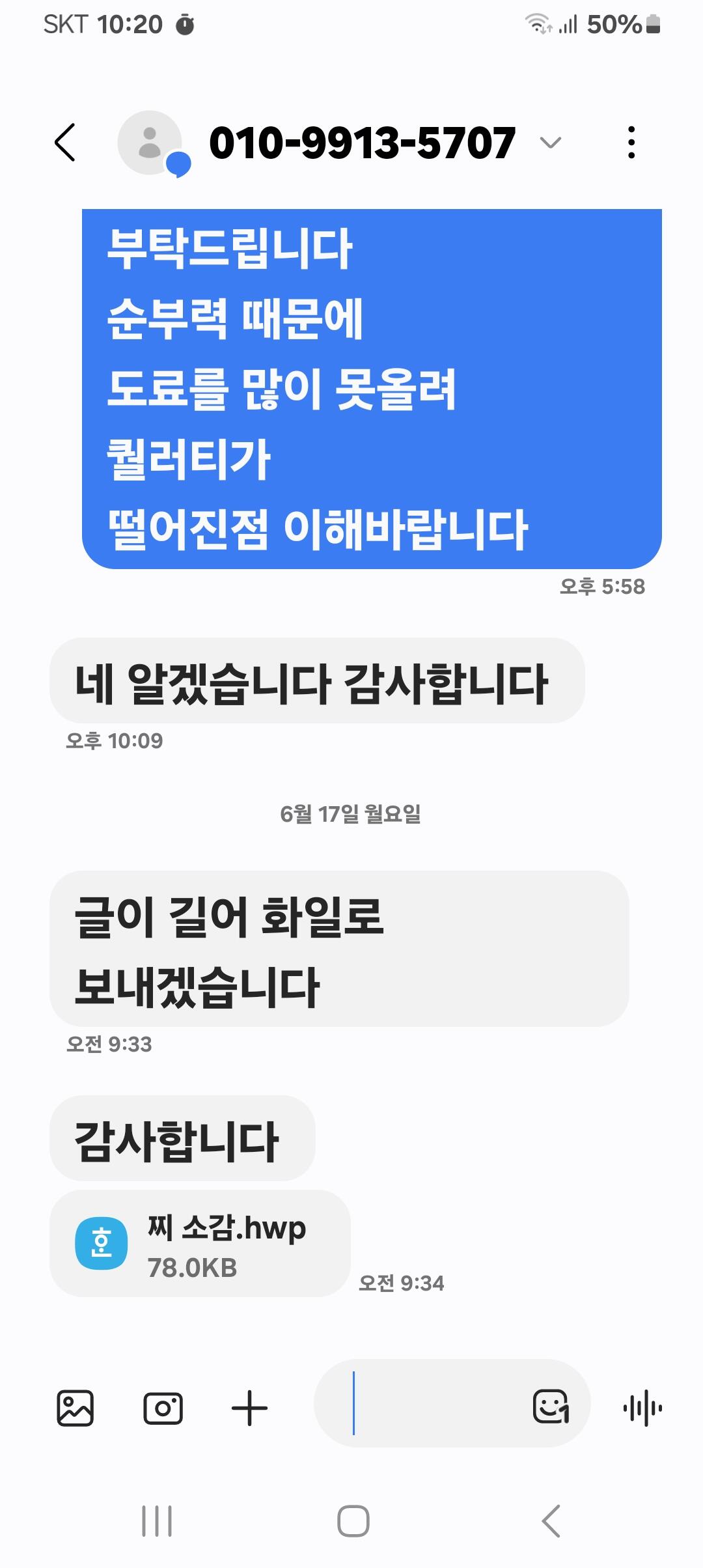Record a voice message

642,1408
